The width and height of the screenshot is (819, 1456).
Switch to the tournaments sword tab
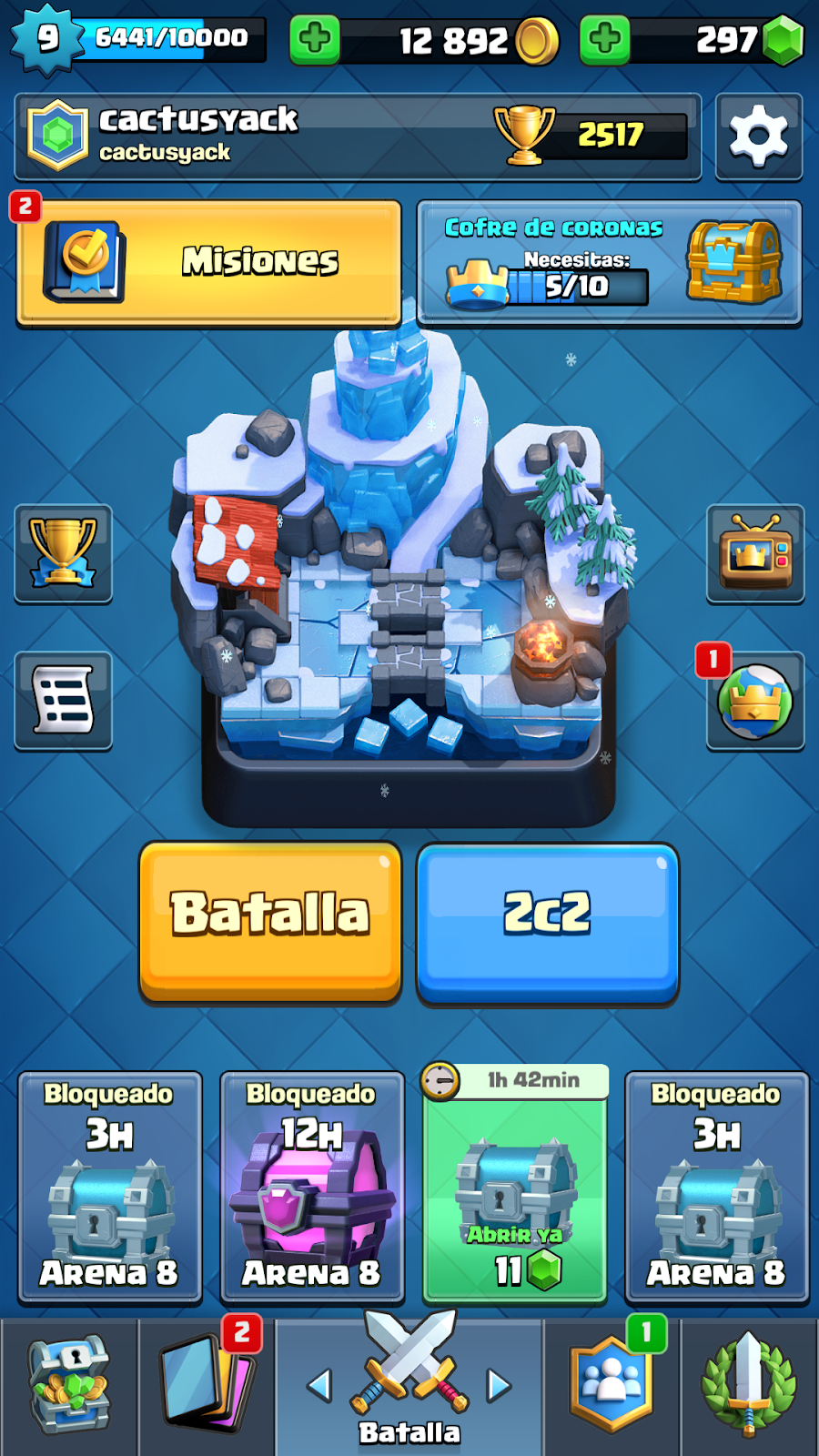click(x=748, y=1385)
